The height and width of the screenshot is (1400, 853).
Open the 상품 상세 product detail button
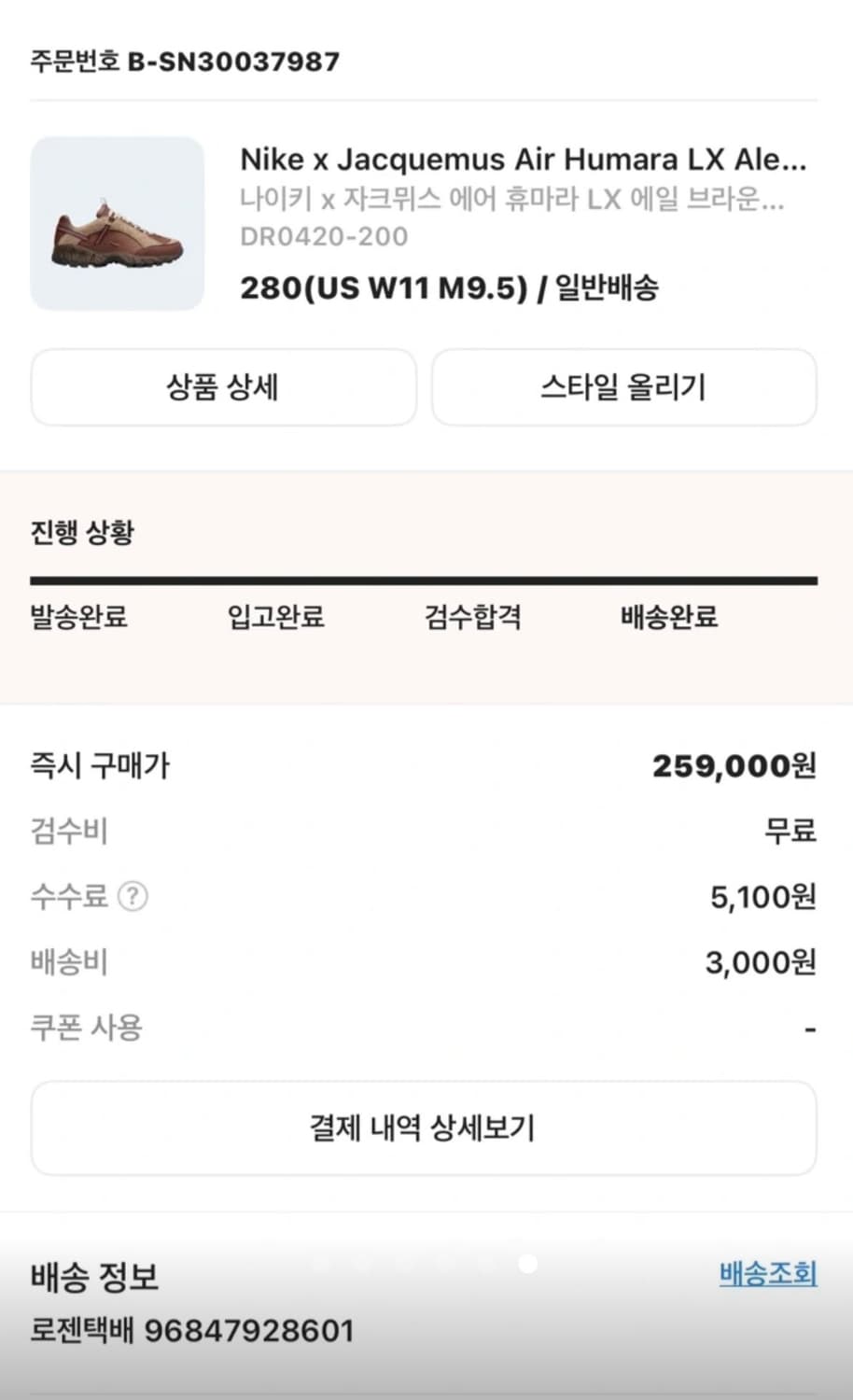pos(224,387)
